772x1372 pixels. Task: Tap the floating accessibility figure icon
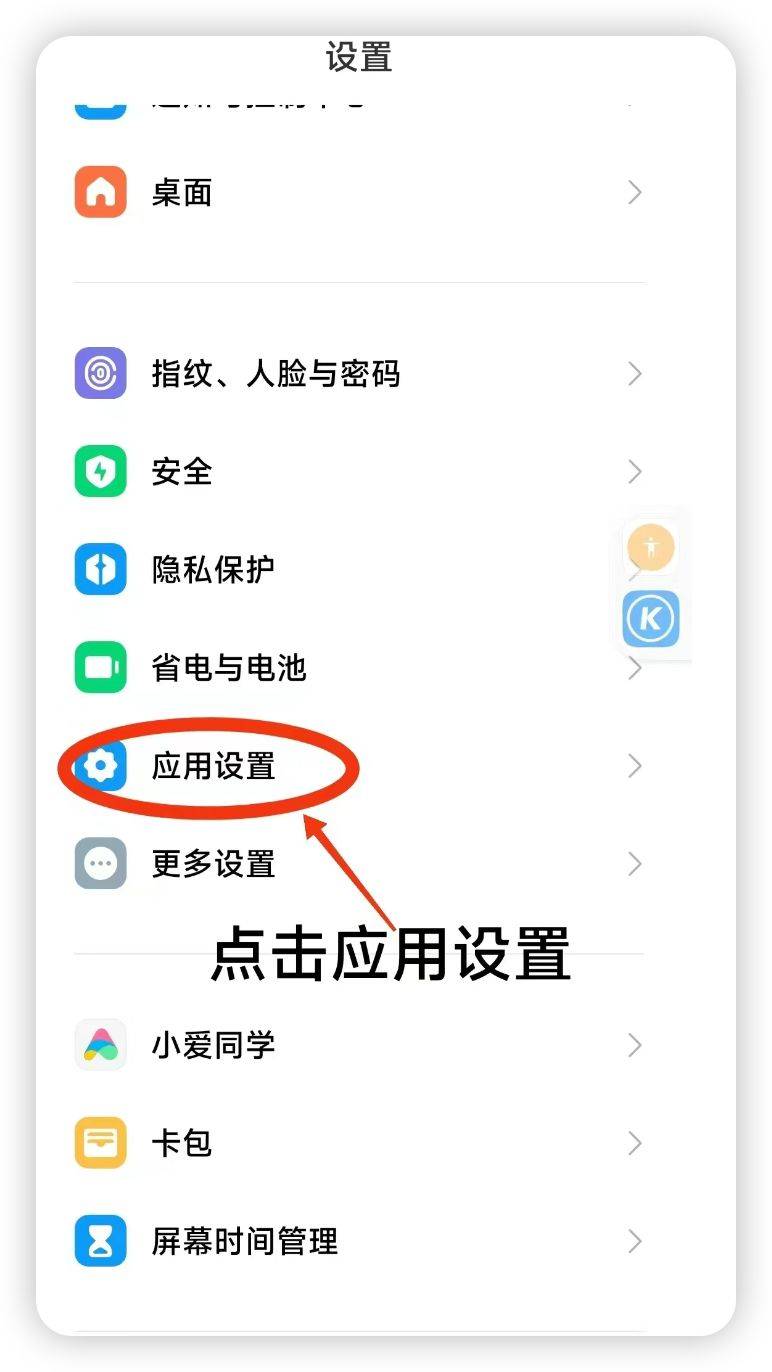point(651,547)
